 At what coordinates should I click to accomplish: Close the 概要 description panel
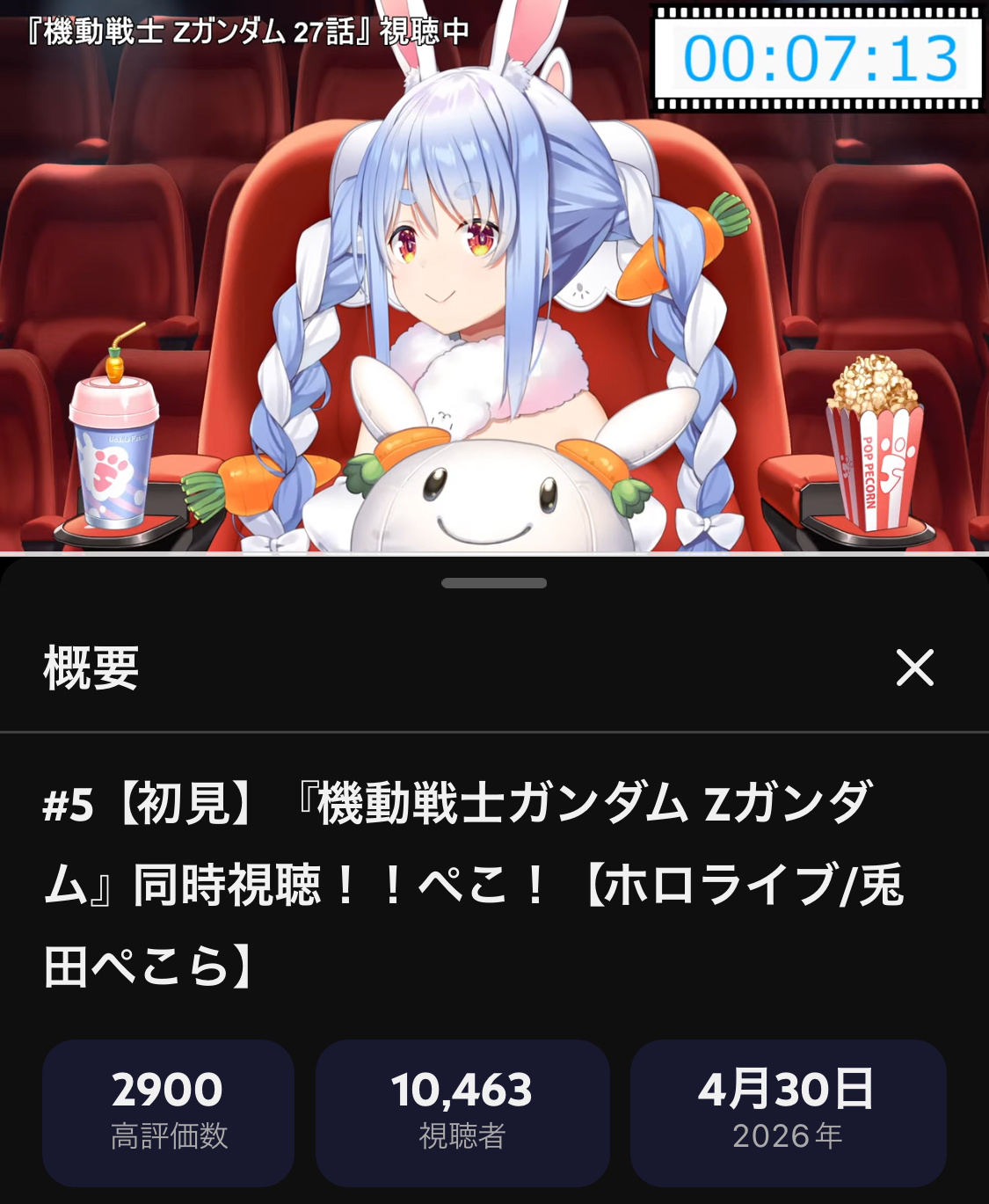tap(914, 668)
